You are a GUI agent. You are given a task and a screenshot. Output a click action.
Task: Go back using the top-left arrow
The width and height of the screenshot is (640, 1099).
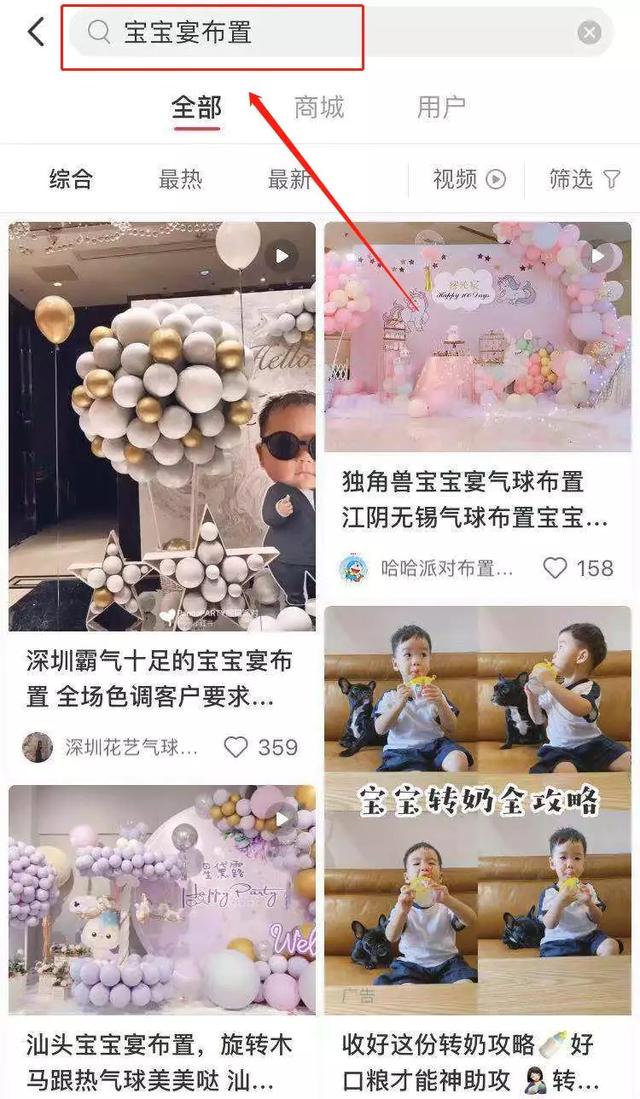click(x=36, y=32)
